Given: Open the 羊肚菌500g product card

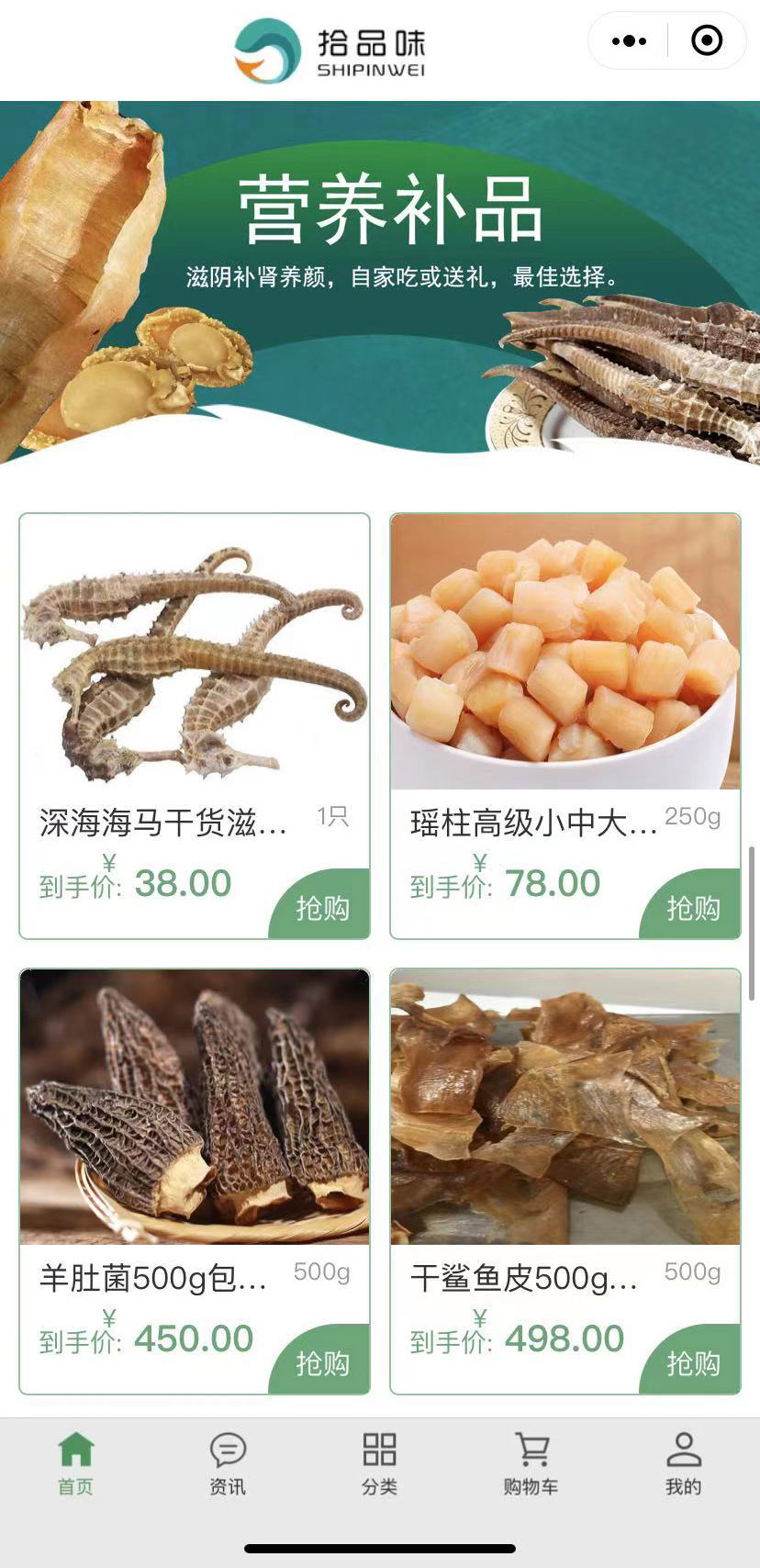Looking at the screenshot, I should click(x=195, y=1129).
